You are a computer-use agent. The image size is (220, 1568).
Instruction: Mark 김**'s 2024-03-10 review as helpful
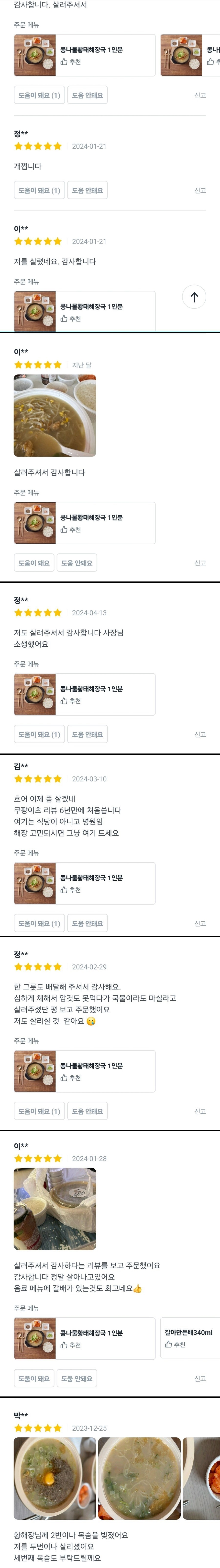(39, 923)
